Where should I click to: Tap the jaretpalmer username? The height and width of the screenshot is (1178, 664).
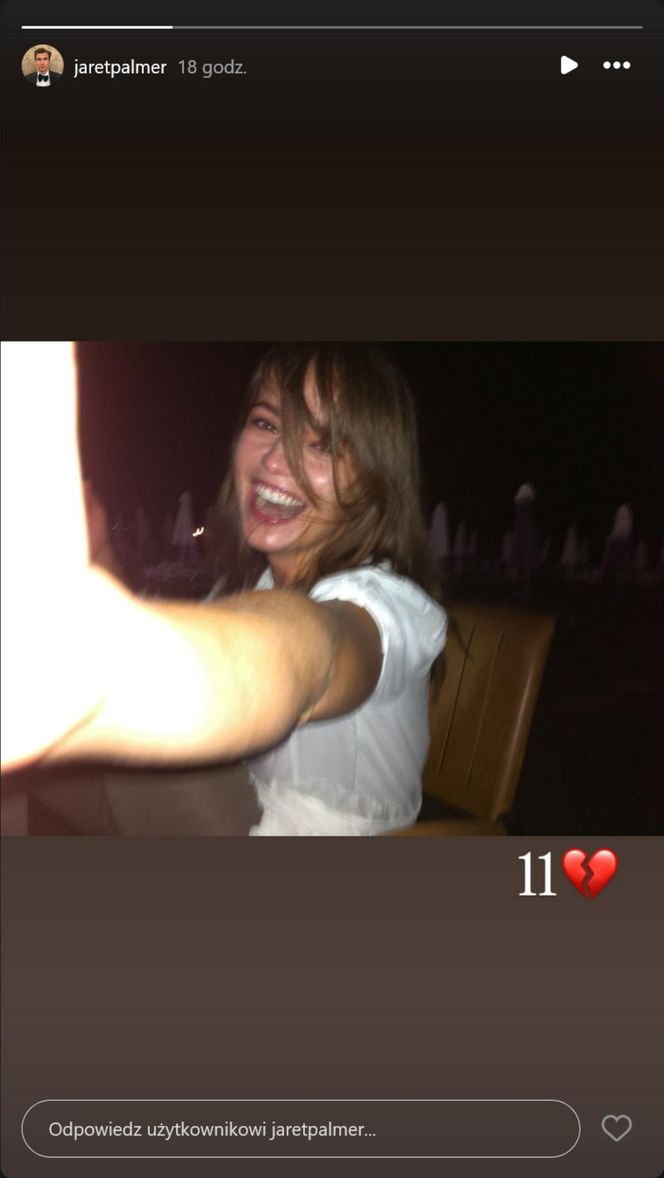120,68
